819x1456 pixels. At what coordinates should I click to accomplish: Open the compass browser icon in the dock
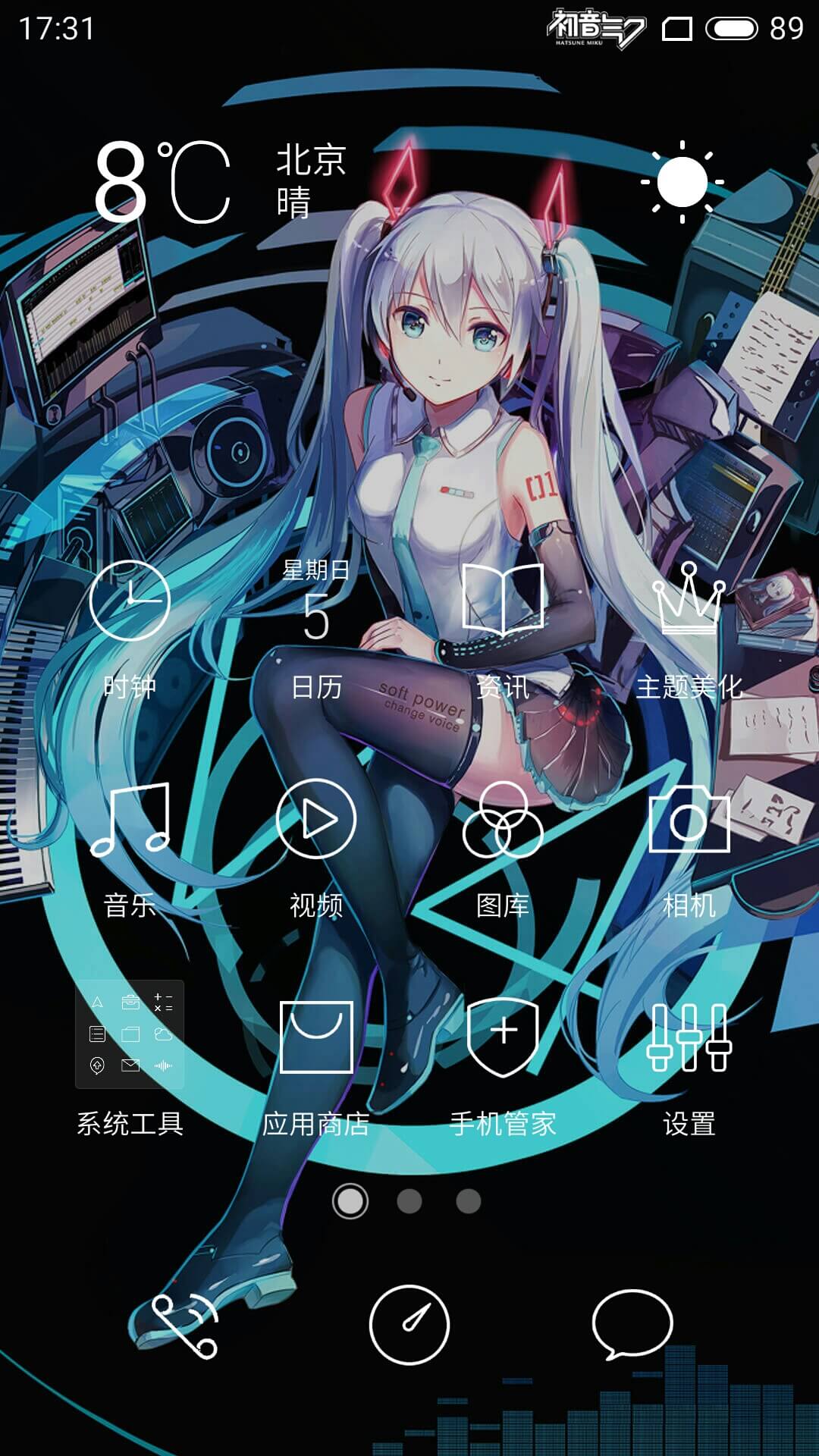[x=409, y=1325]
